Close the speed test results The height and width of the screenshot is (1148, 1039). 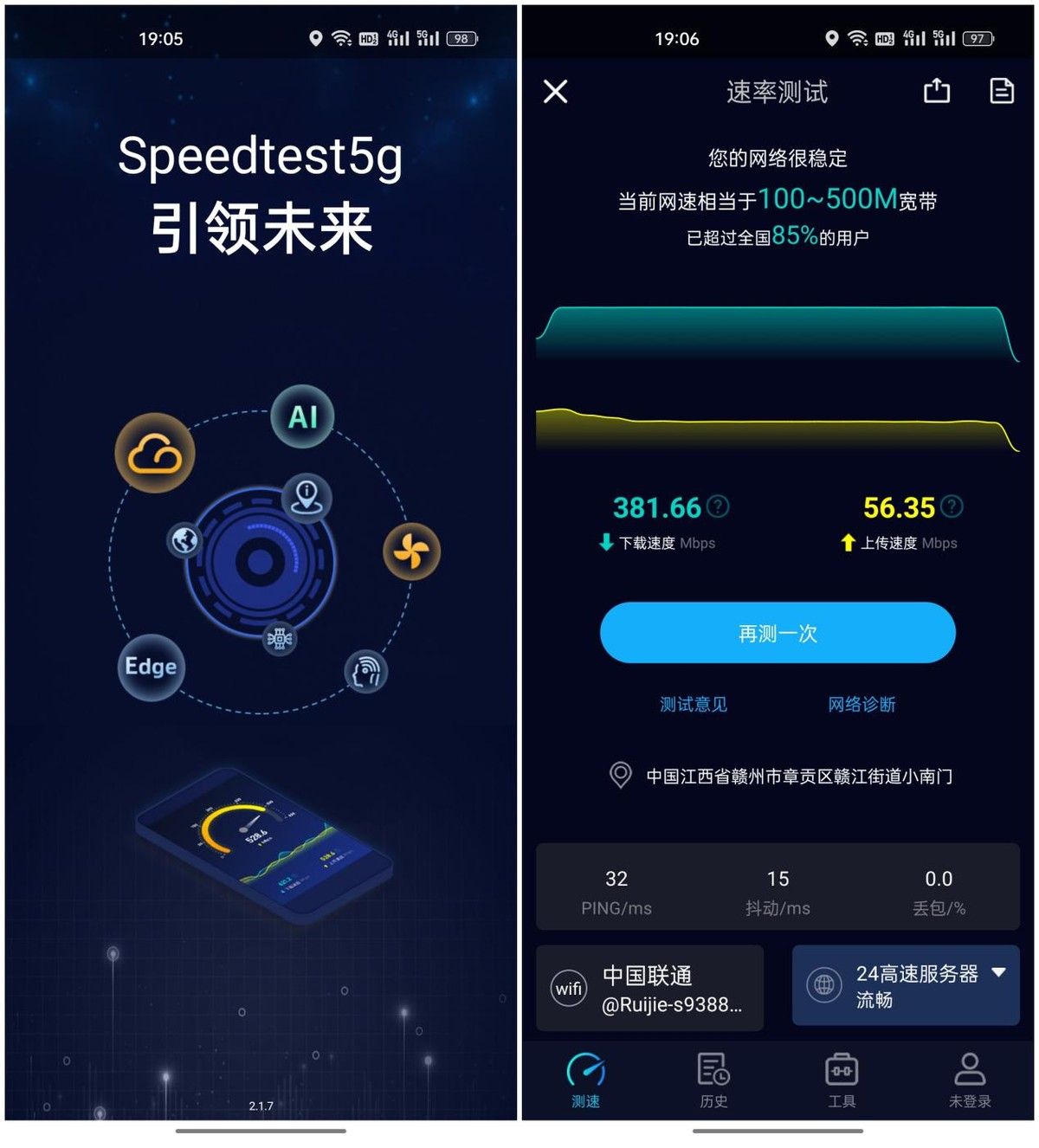555,92
